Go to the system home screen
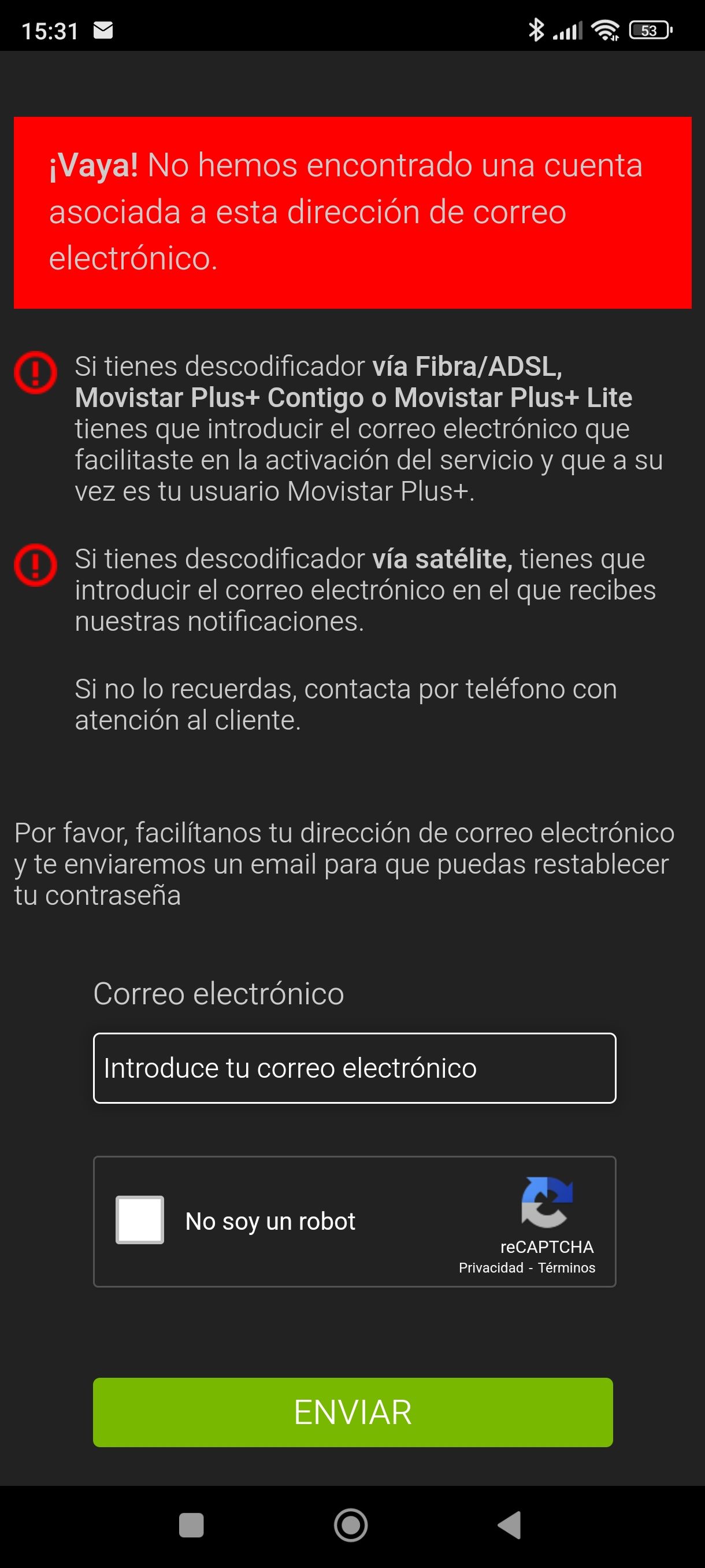This screenshot has width=705, height=1568. (x=351, y=1525)
